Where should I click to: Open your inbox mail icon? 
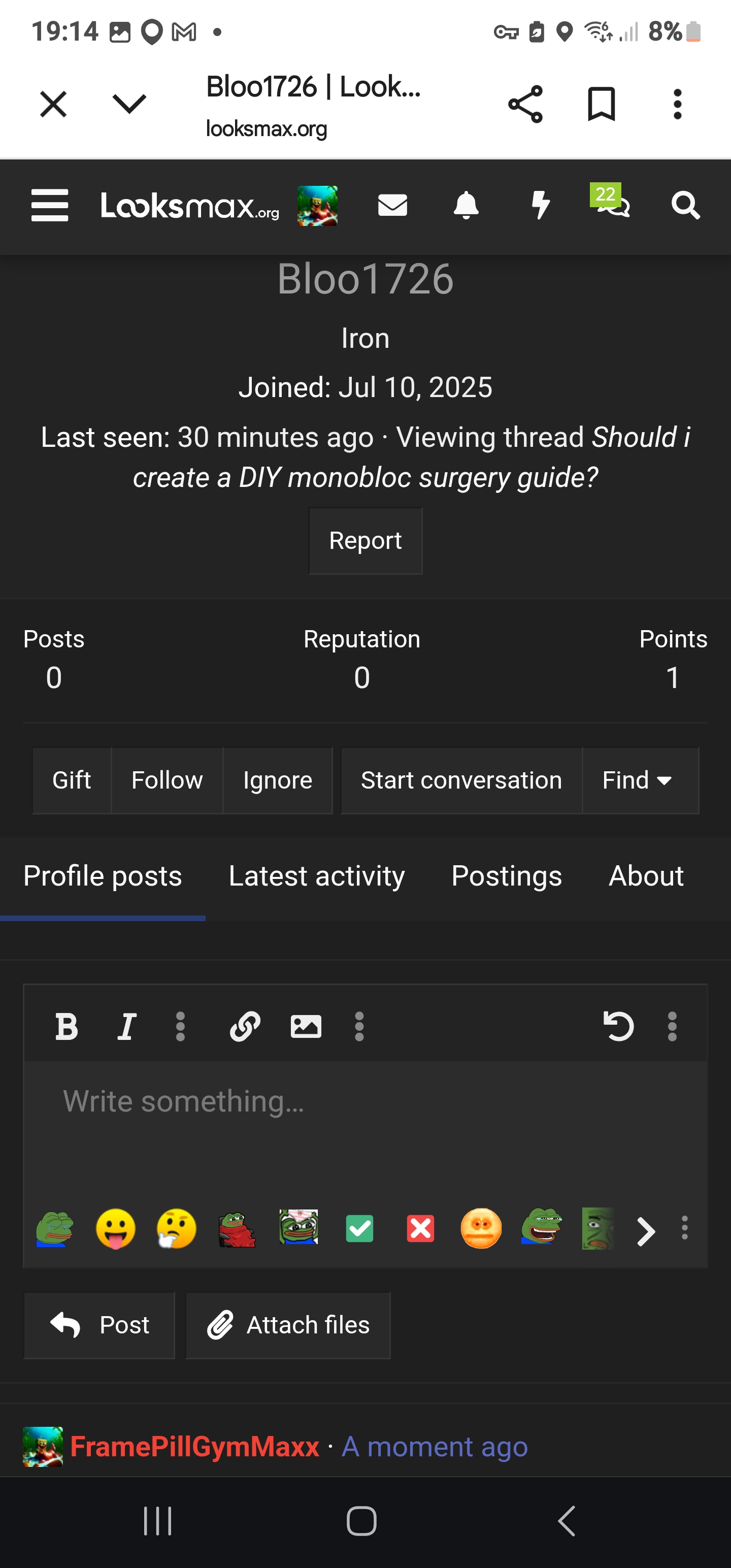pos(392,206)
